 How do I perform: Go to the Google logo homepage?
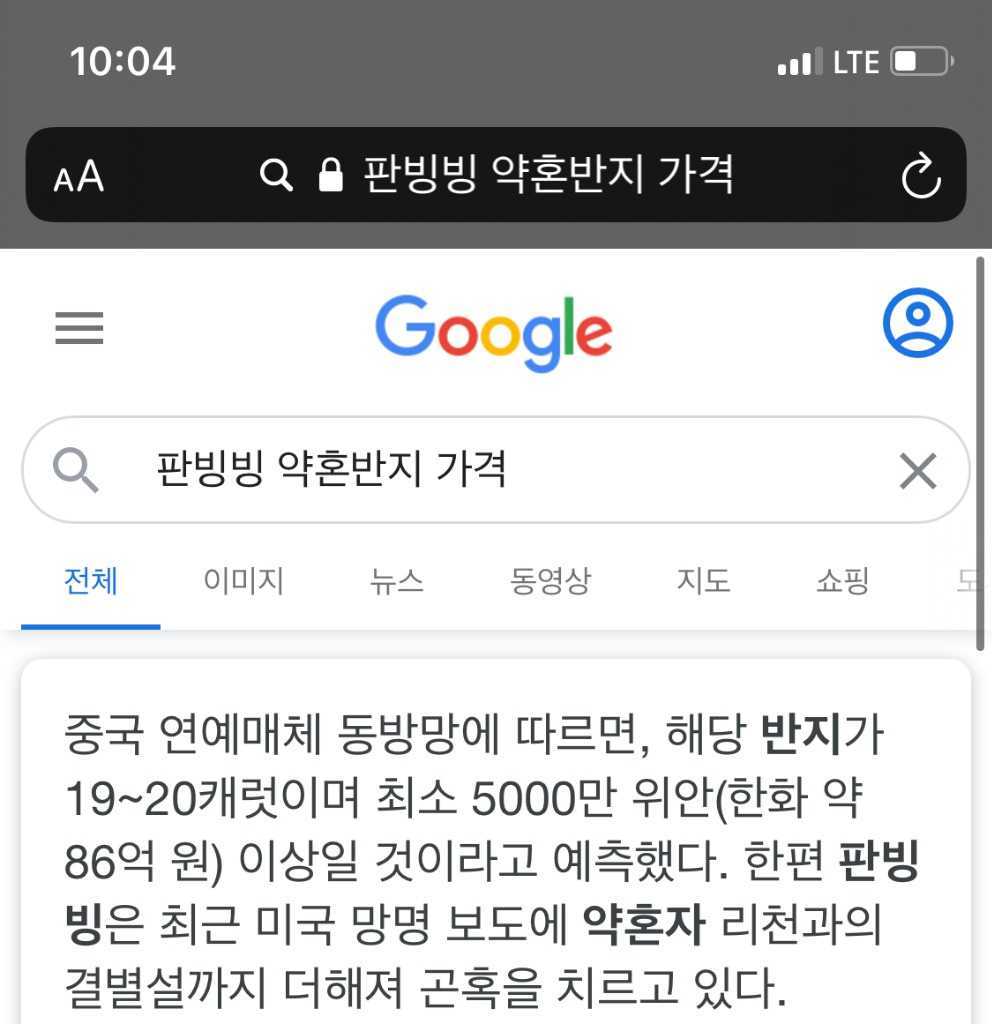click(494, 333)
